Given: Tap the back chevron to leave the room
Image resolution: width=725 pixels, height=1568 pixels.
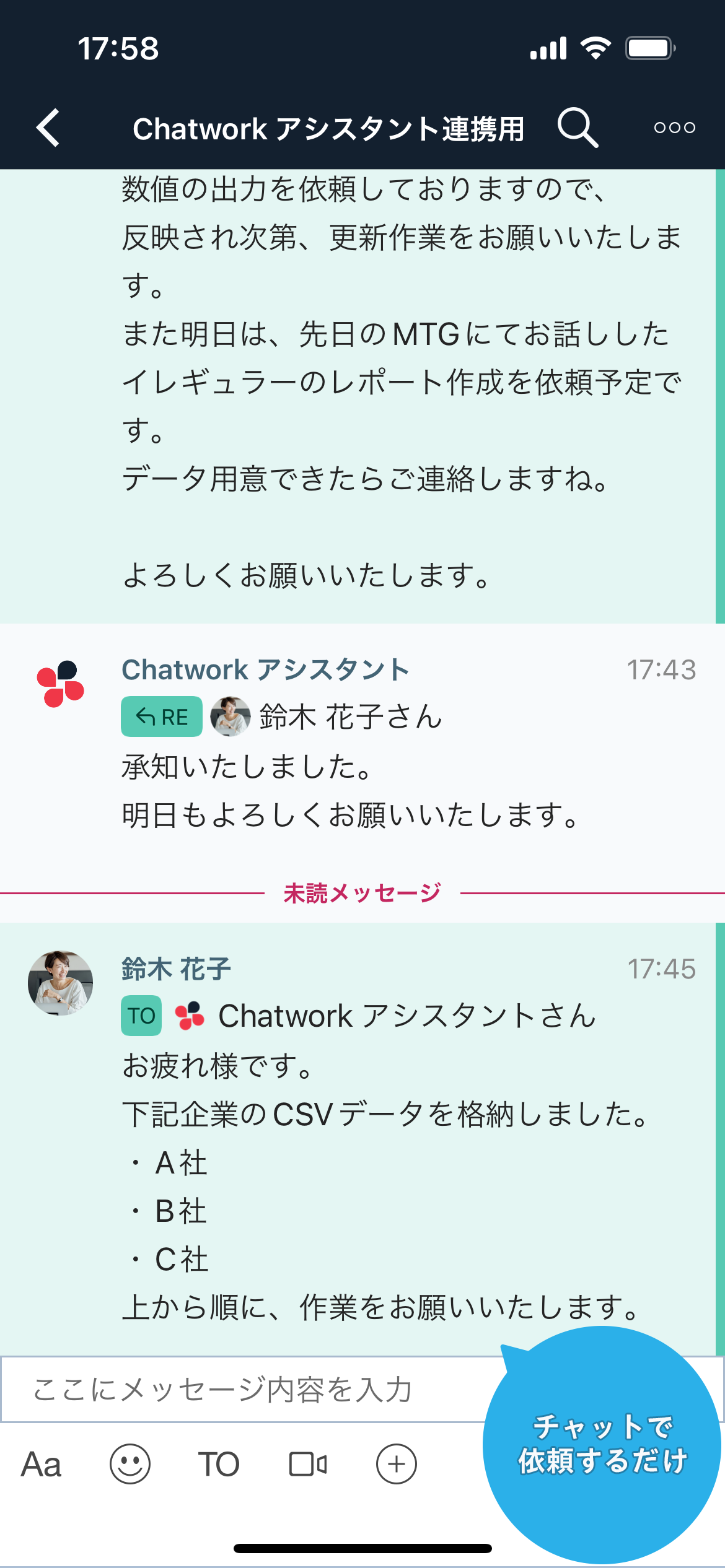Looking at the screenshot, I should click(47, 128).
